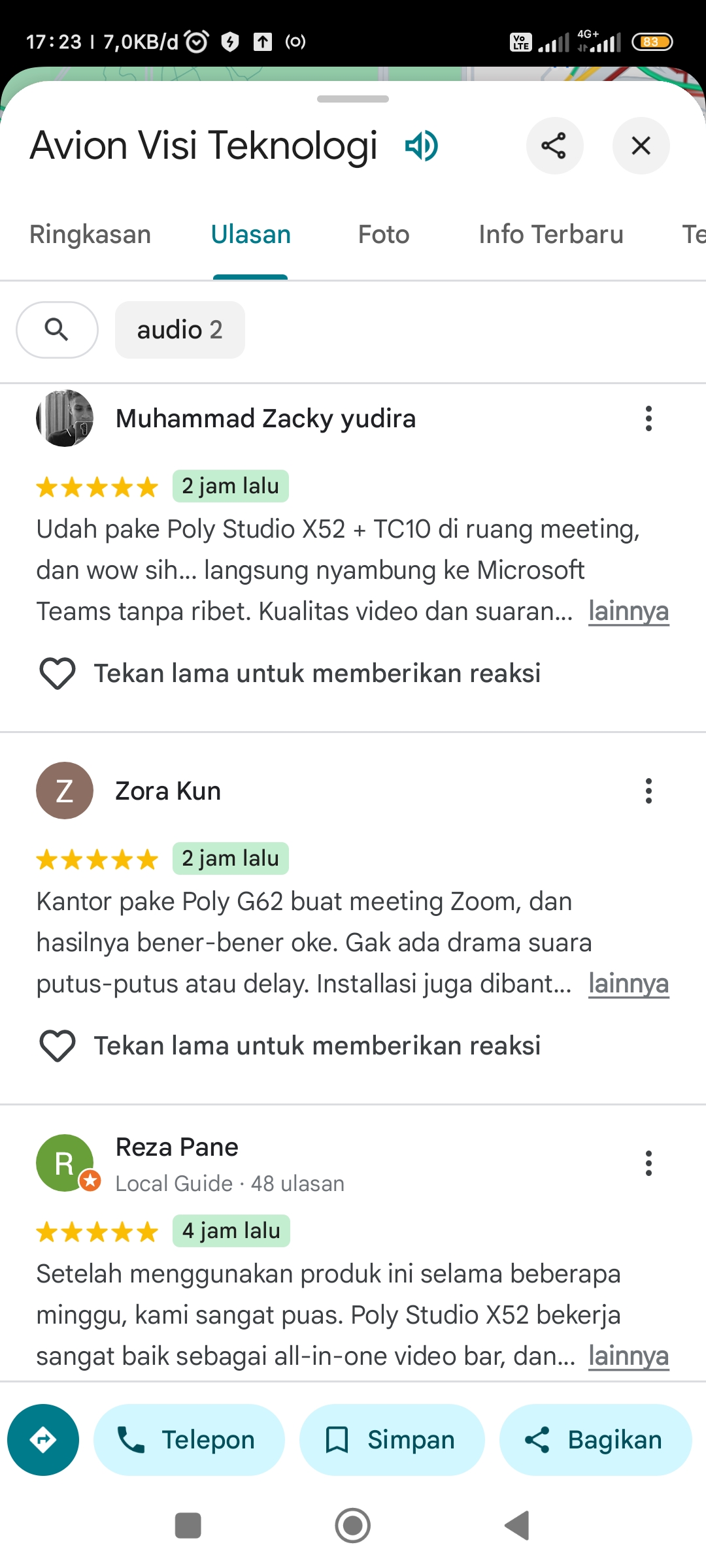Tap the Bagikan button
This screenshot has width=706, height=1568.
596,1440
